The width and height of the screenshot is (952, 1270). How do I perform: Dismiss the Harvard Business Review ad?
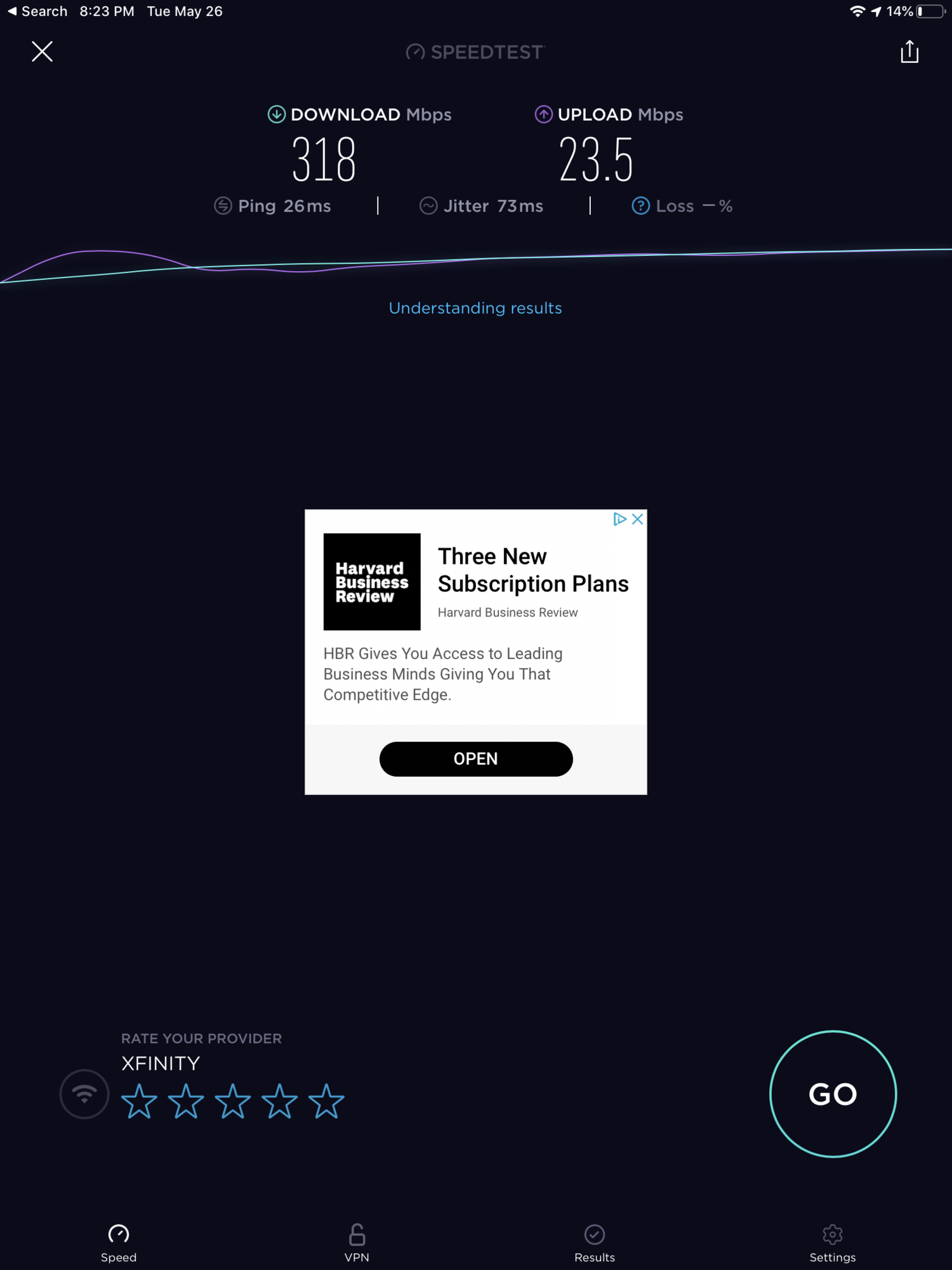tap(638, 519)
